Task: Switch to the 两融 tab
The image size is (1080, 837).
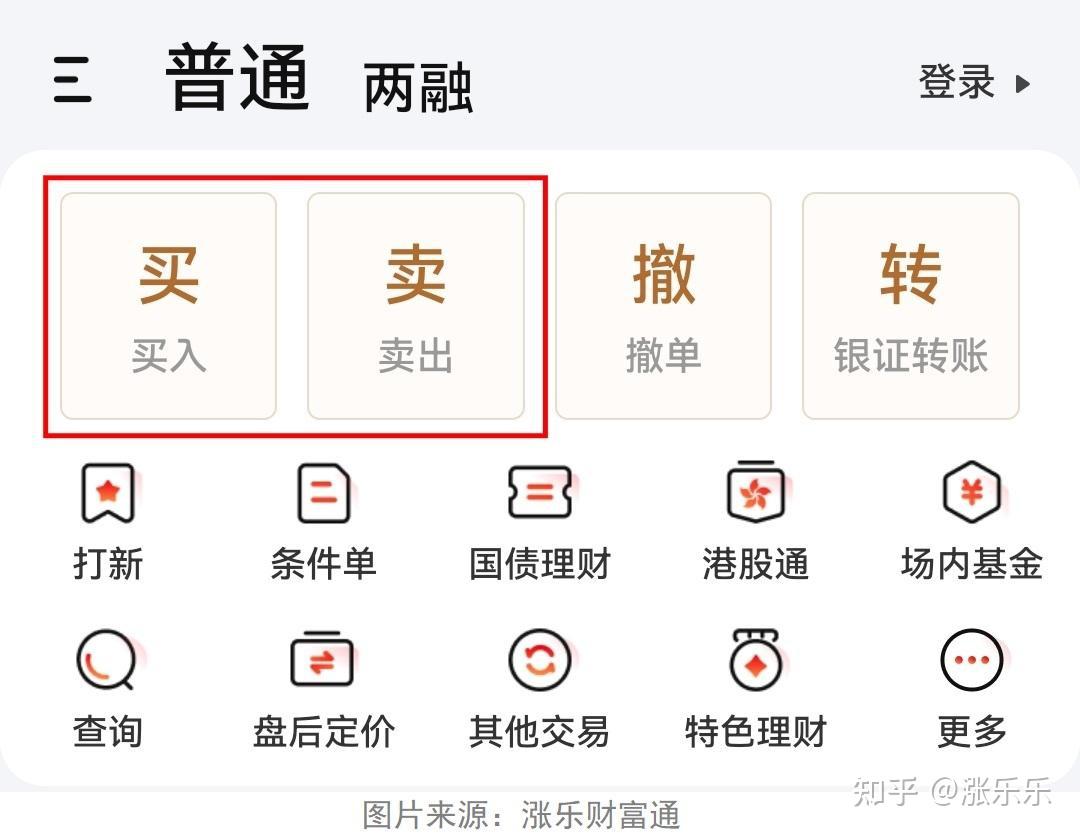Action: [x=418, y=86]
